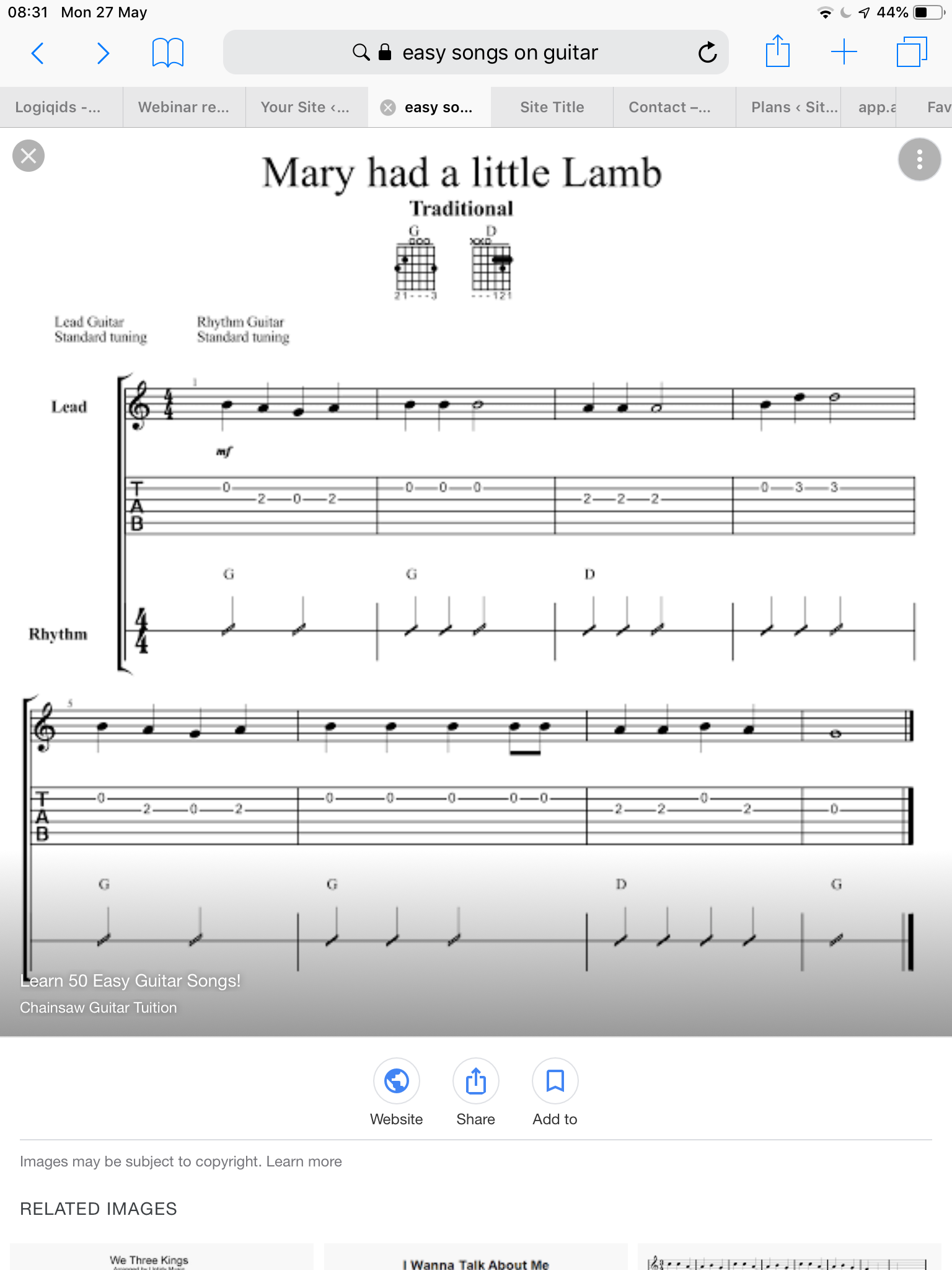Open a new browser tab
This screenshot has height=1270, width=952.
(844, 52)
